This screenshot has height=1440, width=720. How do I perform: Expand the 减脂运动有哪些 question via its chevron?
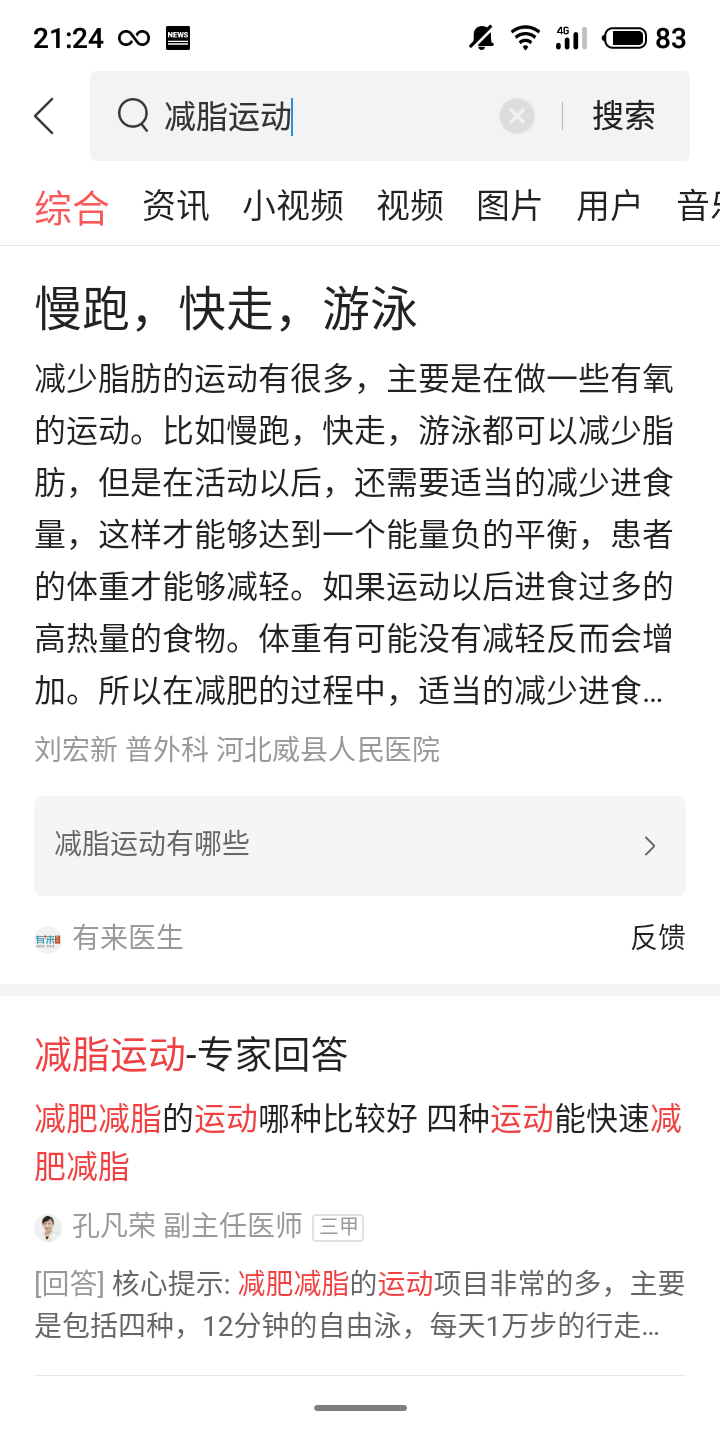coord(649,846)
